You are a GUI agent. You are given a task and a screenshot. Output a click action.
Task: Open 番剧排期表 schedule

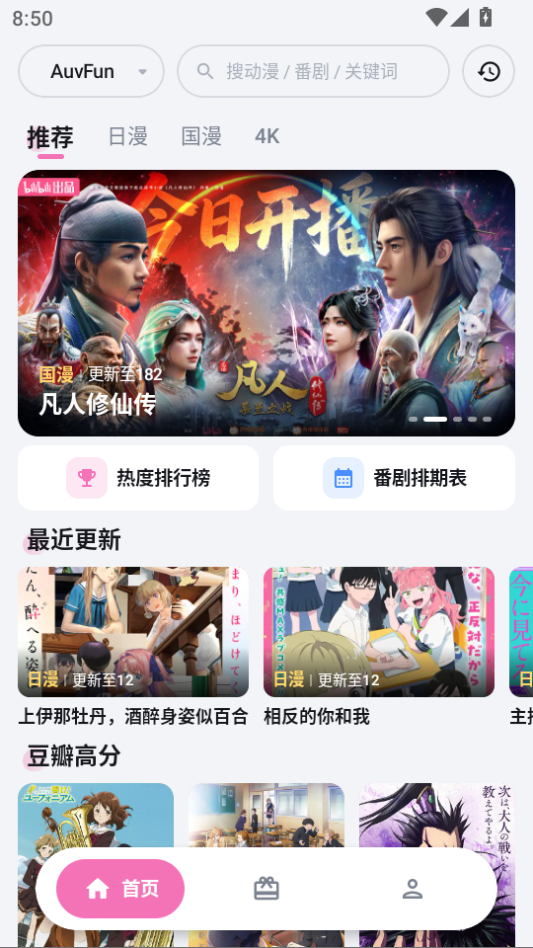coord(394,478)
